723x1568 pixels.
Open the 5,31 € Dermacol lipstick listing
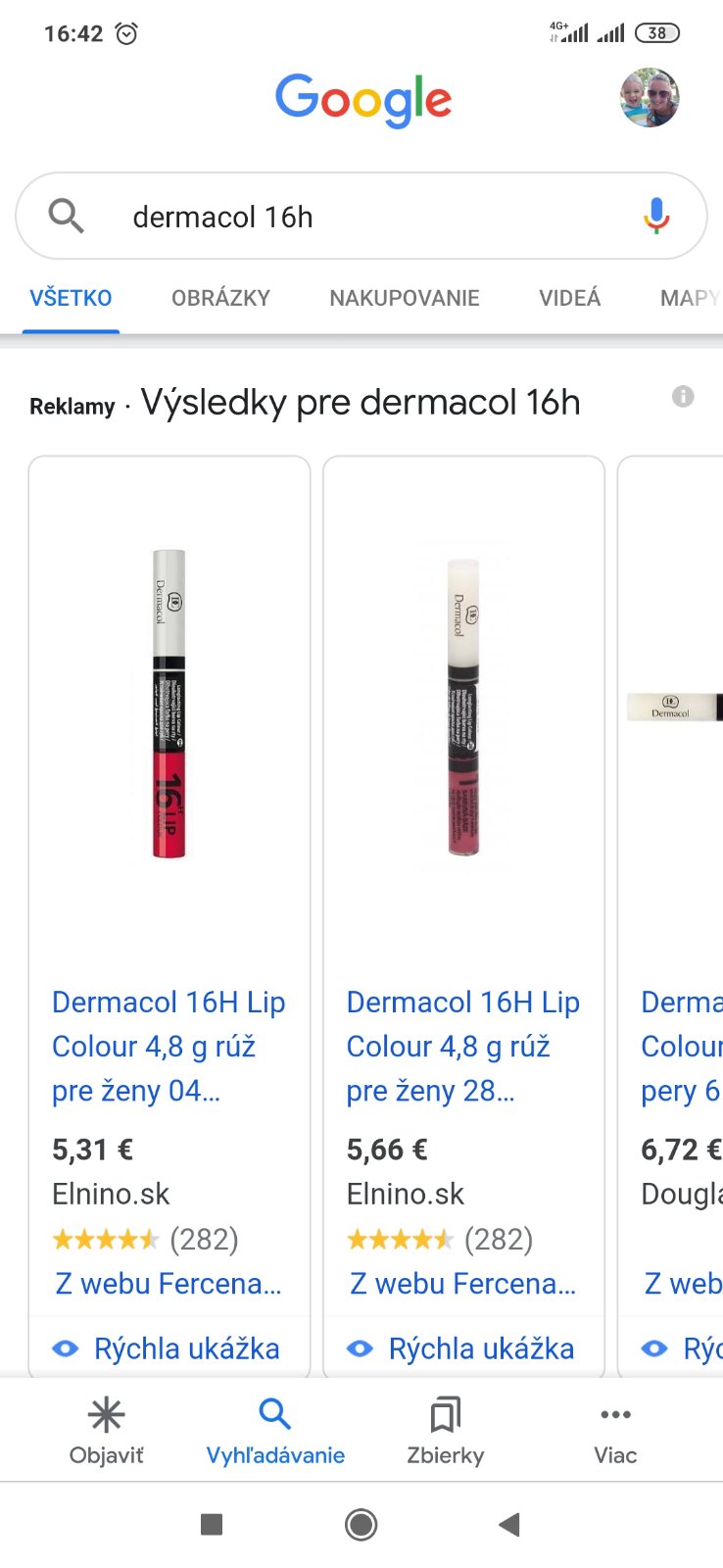click(x=169, y=1046)
